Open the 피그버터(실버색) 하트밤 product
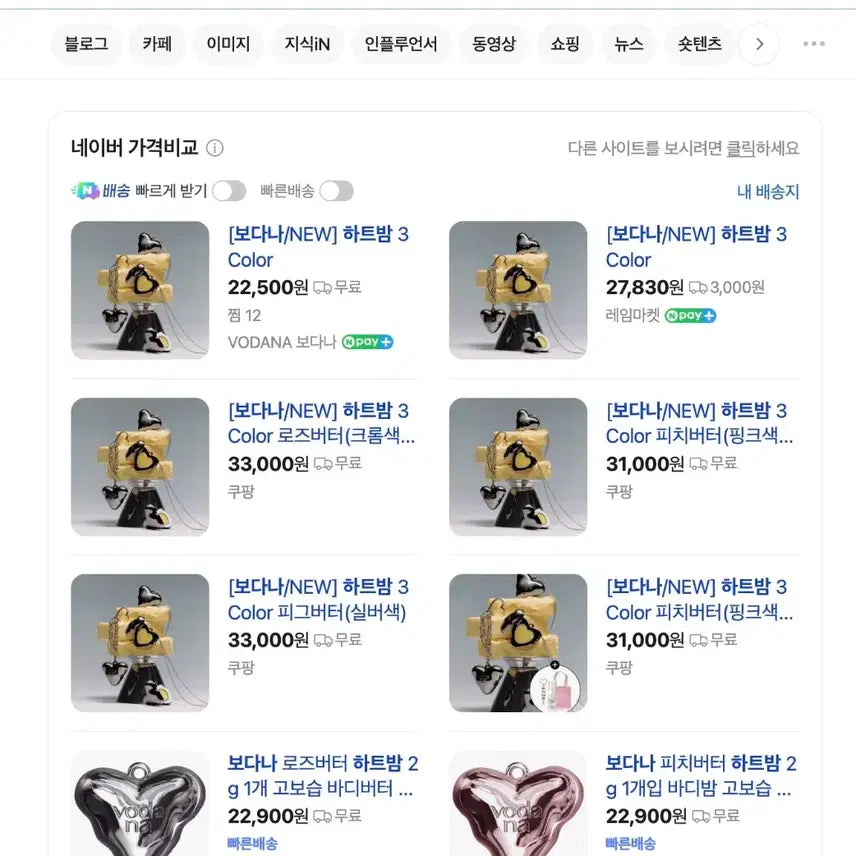 coord(318,599)
